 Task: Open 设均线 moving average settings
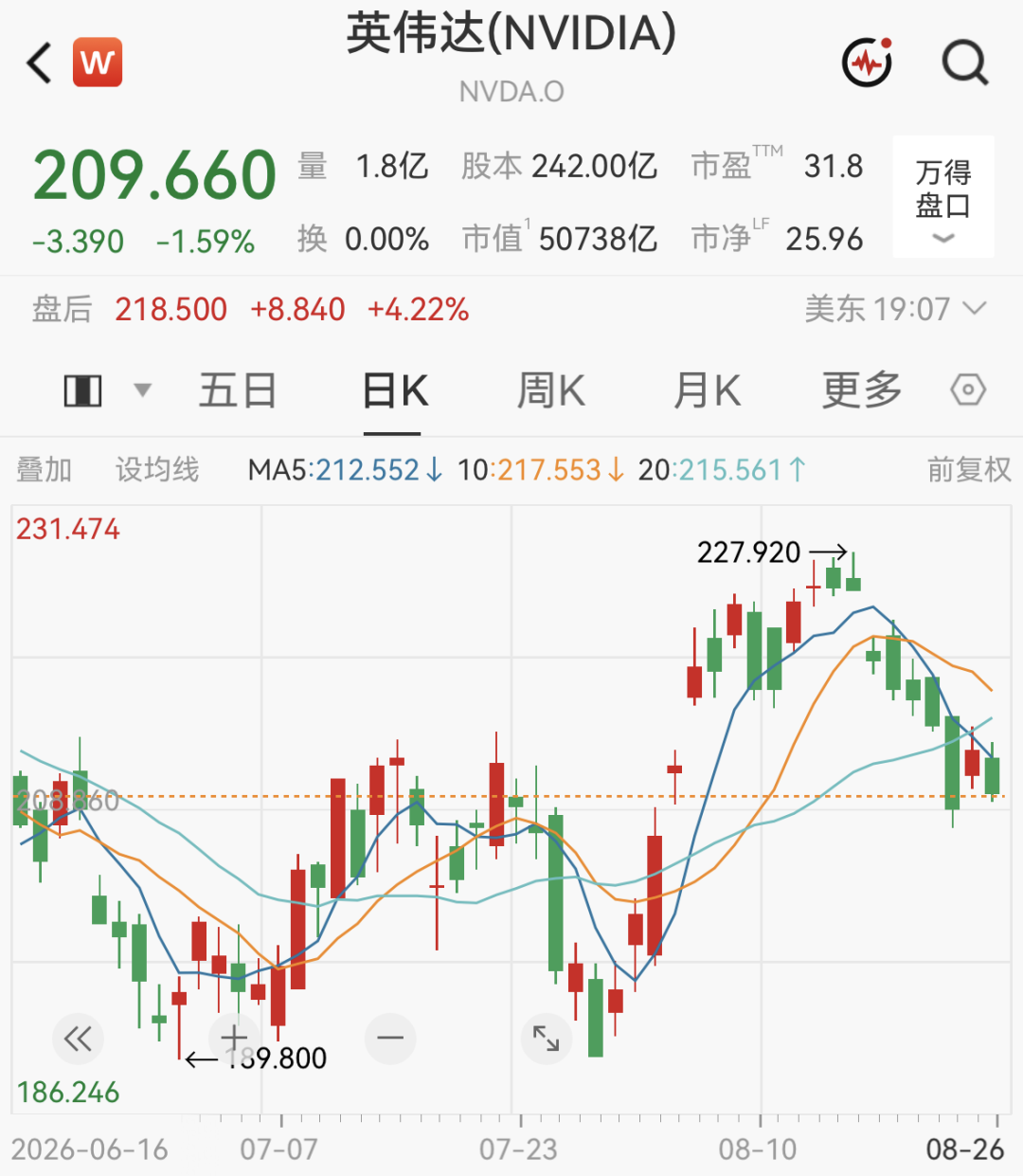(x=157, y=469)
